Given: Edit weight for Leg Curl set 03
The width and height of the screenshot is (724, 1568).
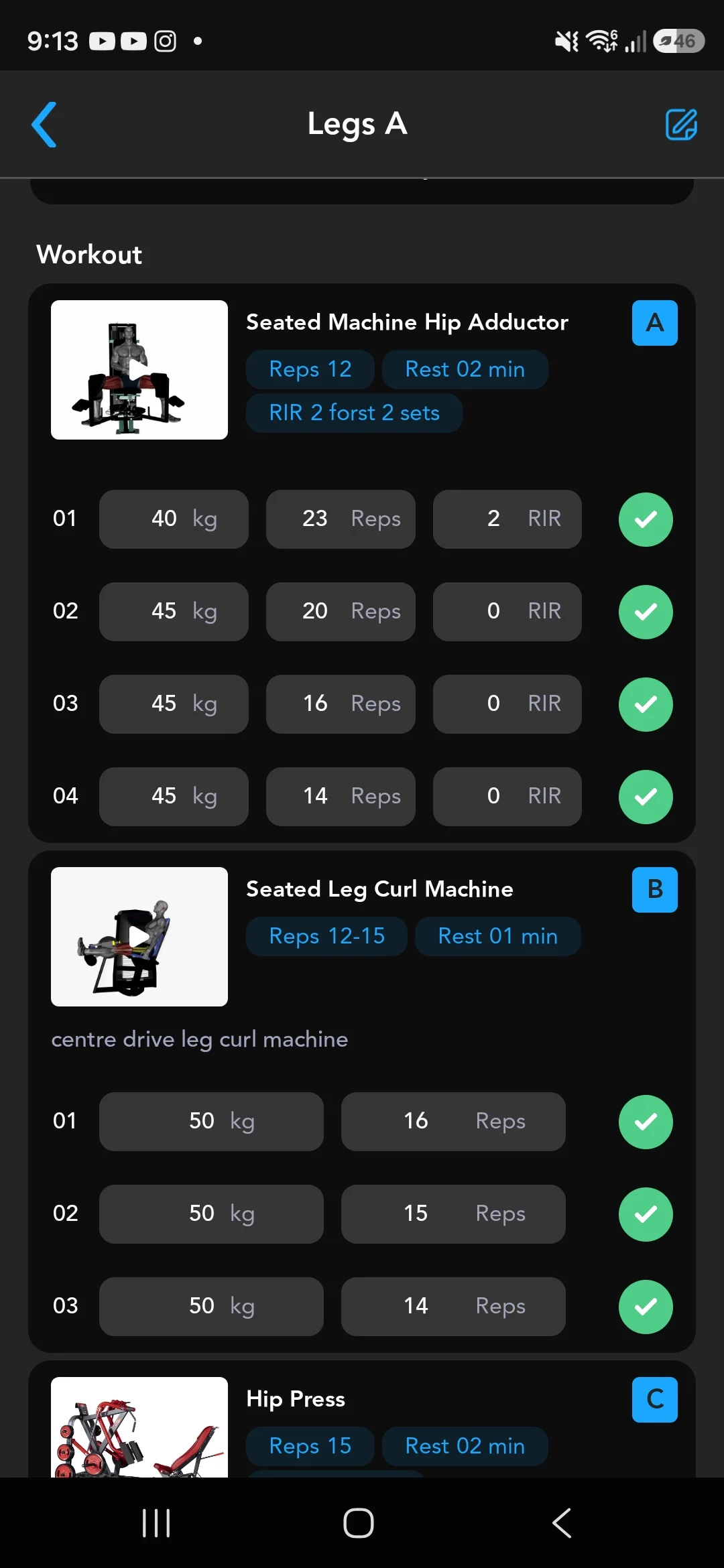Looking at the screenshot, I should pos(211,1307).
